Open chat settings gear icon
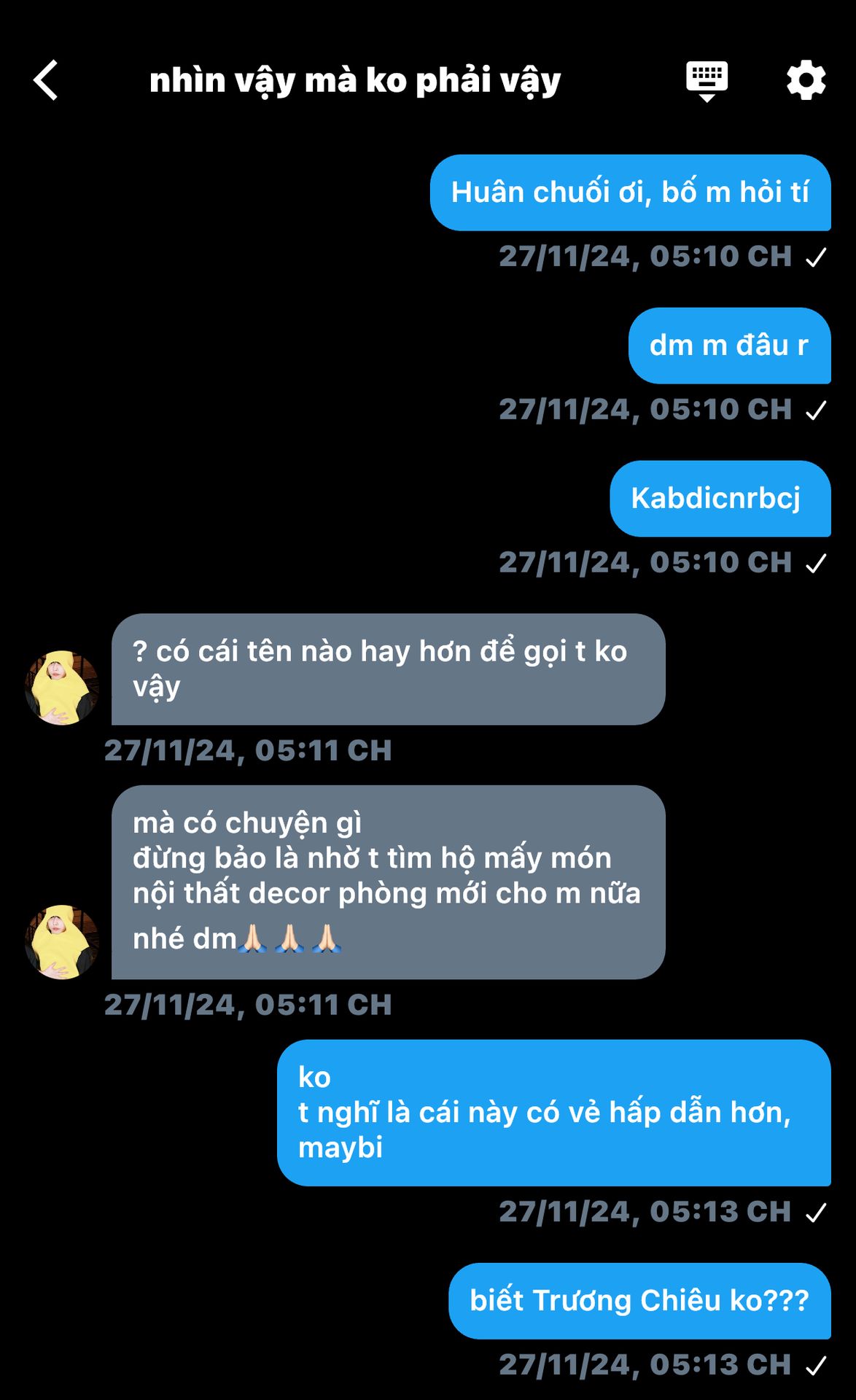This screenshot has width=856, height=1400. [x=806, y=80]
